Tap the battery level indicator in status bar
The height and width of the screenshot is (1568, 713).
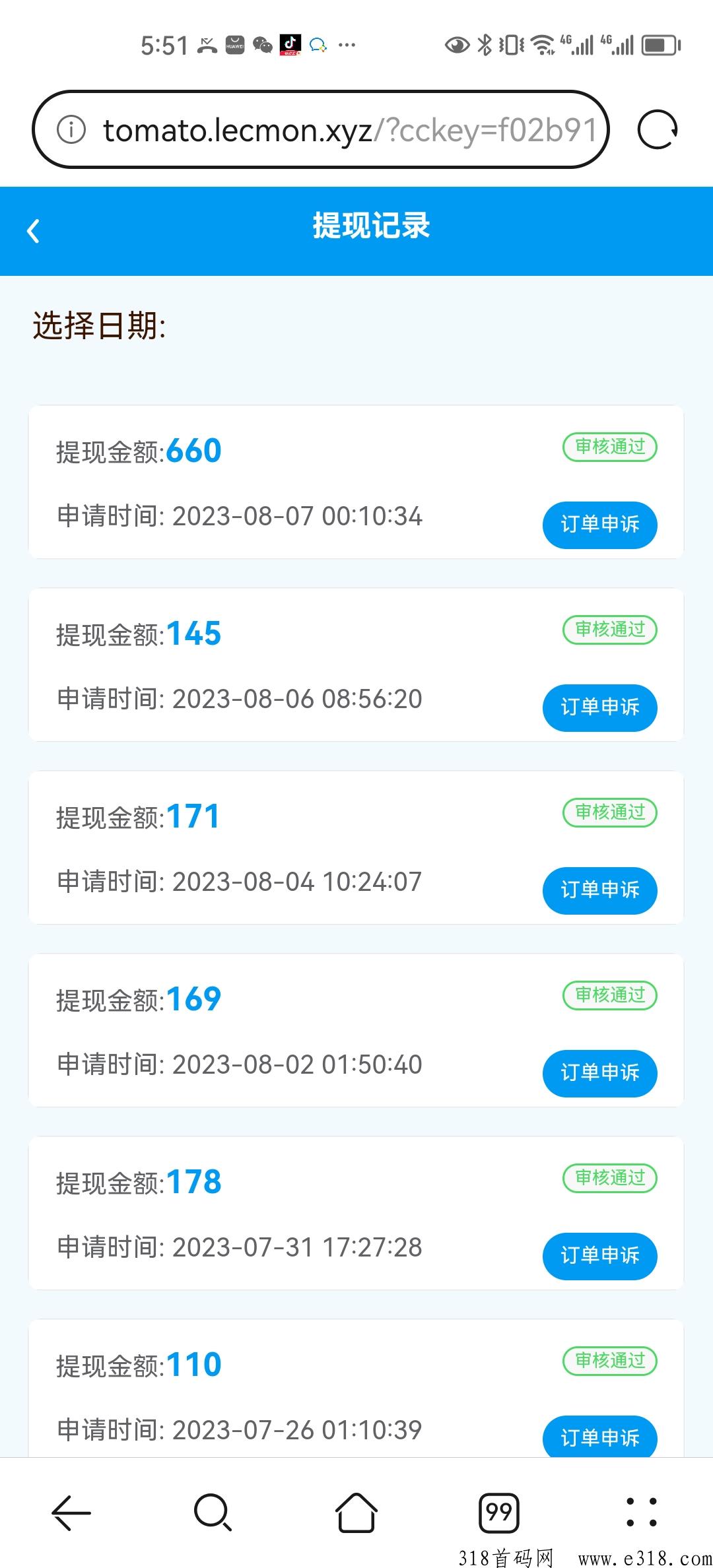[x=658, y=45]
